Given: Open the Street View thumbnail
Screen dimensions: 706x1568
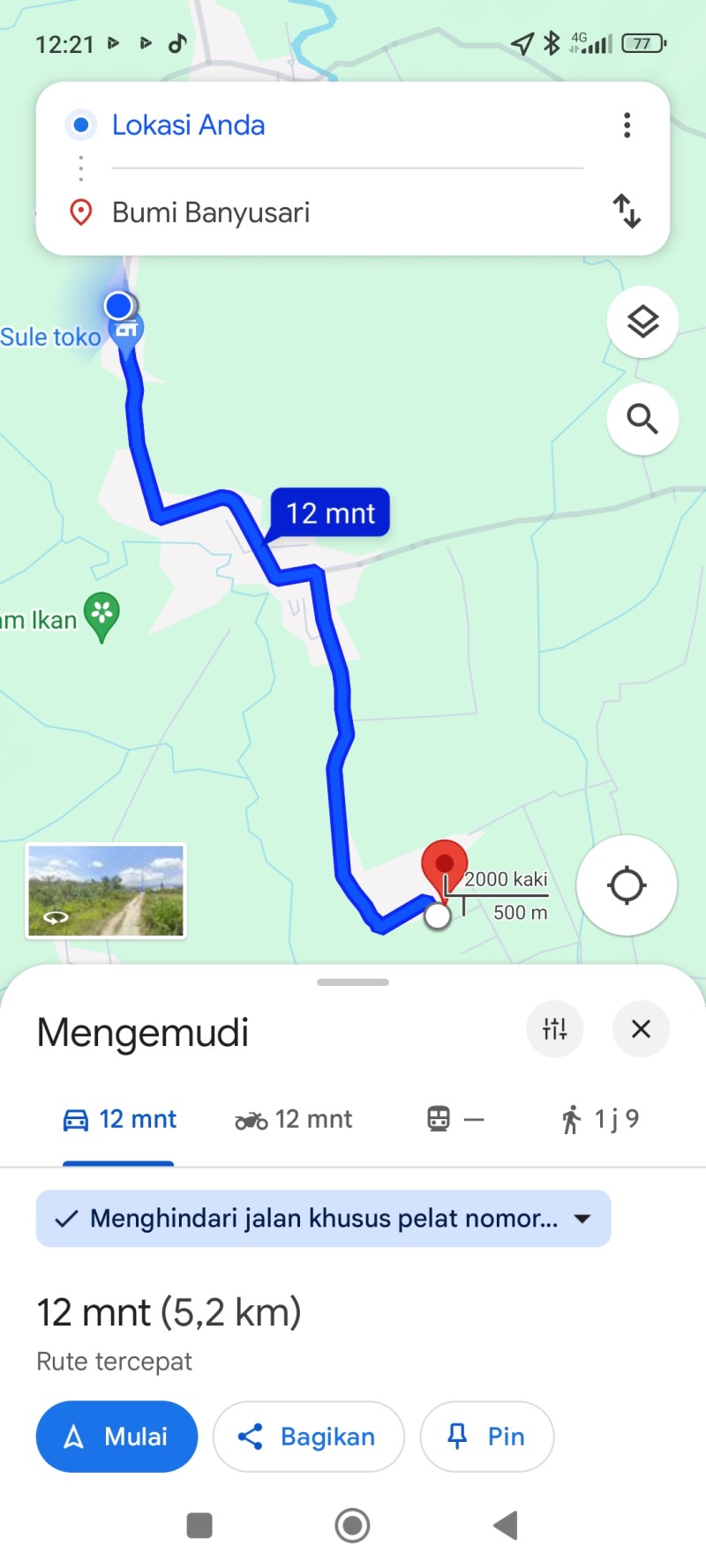Looking at the screenshot, I should pos(106,891).
